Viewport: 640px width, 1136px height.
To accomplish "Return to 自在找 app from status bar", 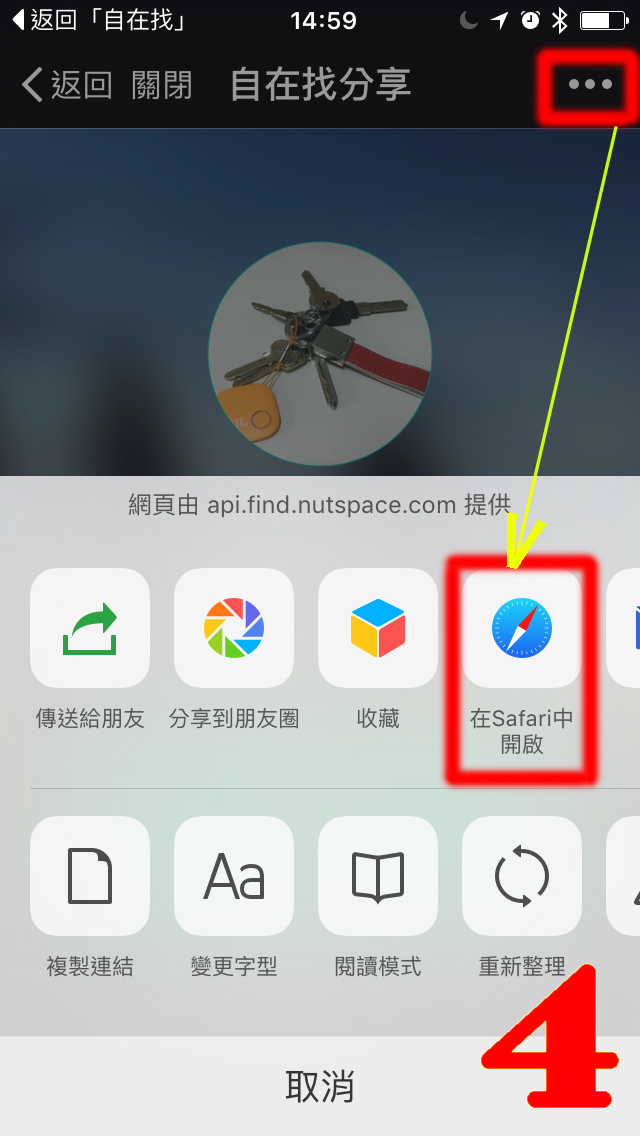I will (98, 19).
